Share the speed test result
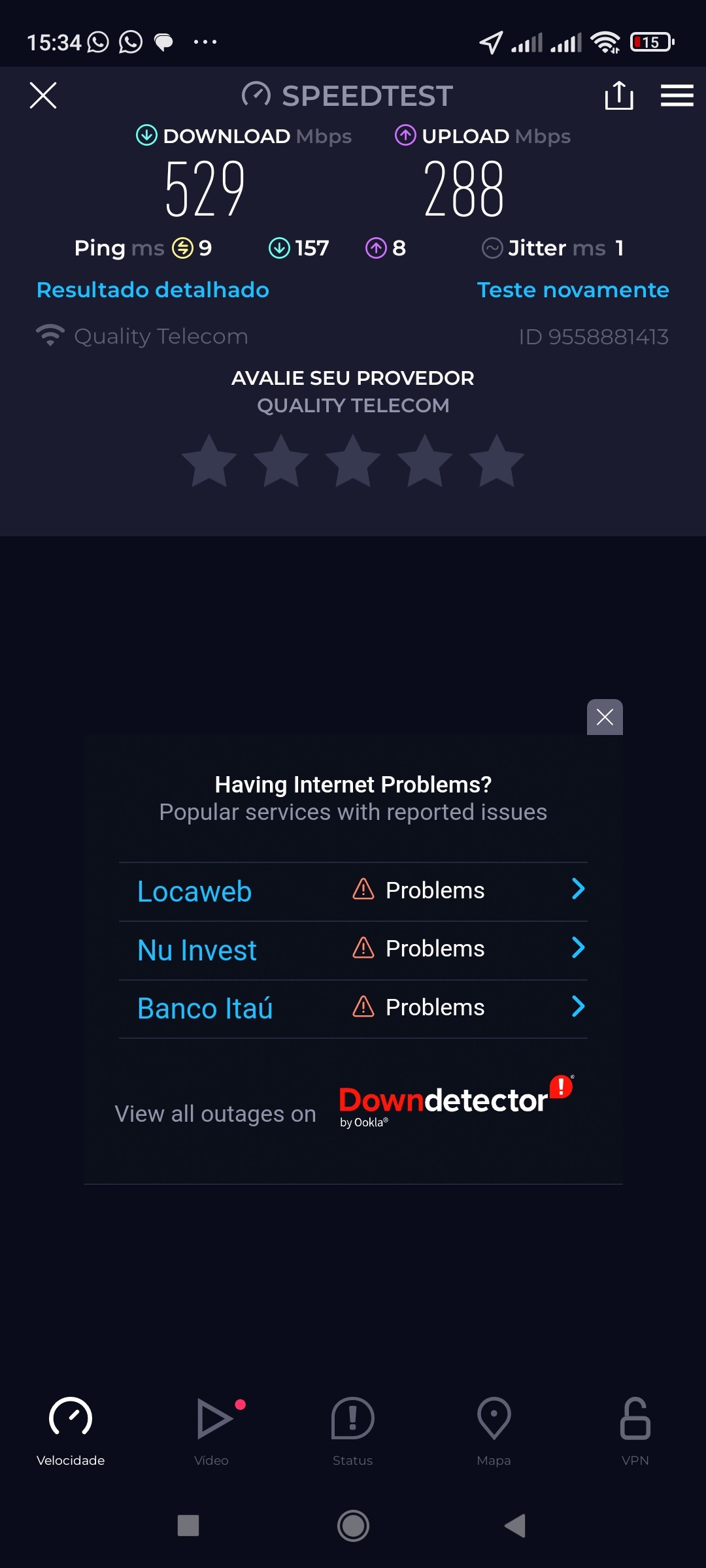The height and width of the screenshot is (1568, 706). point(618,95)
